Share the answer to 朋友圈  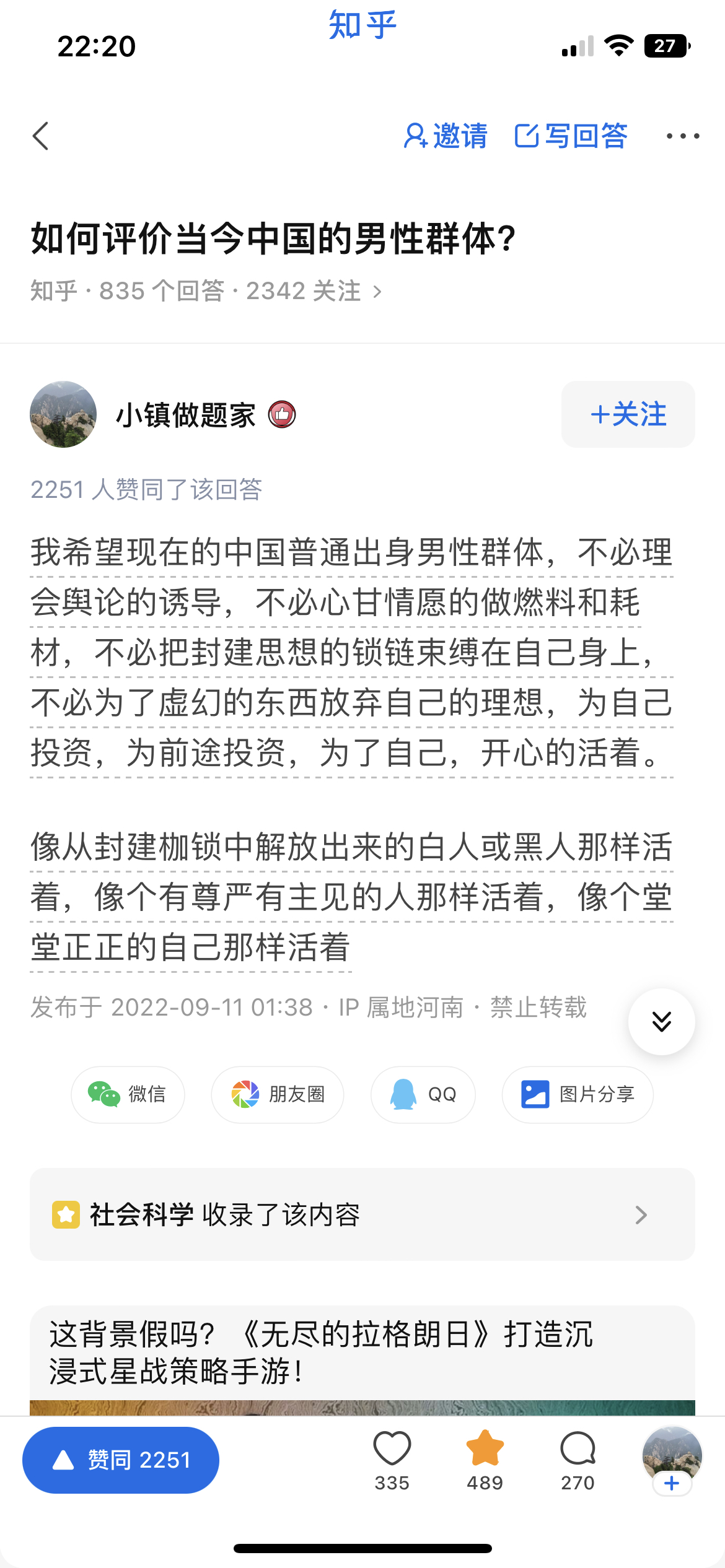coord(278,1094)
